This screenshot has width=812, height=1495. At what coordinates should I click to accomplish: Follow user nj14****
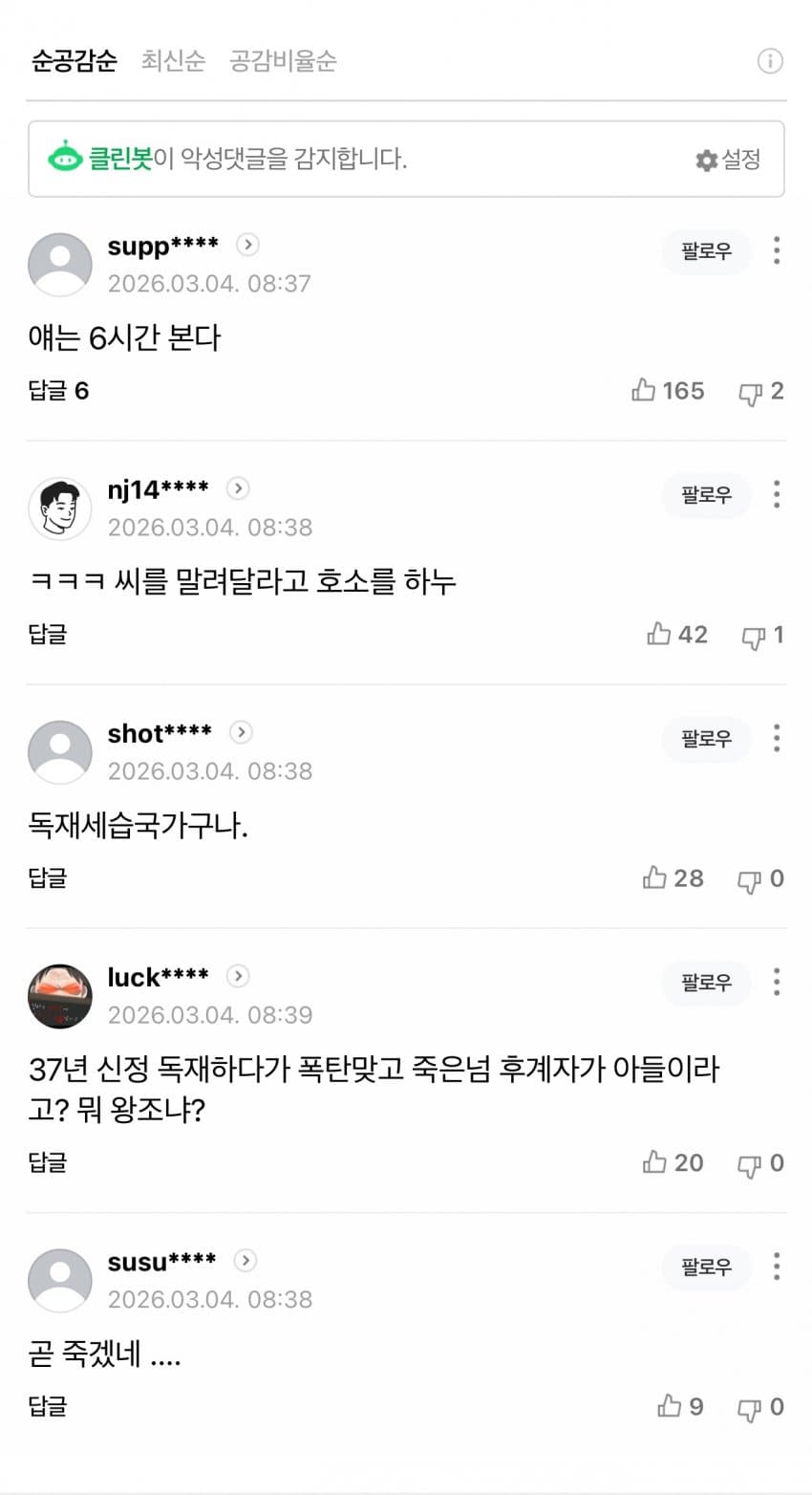tap(706, 495)
